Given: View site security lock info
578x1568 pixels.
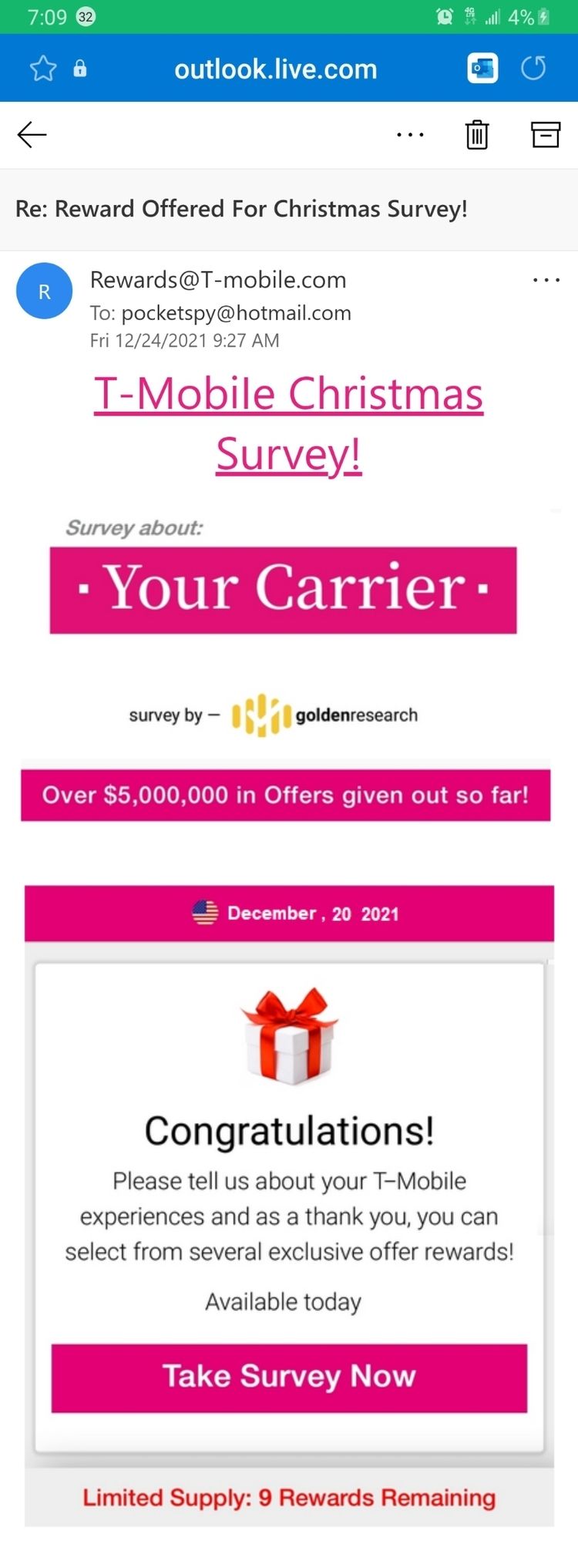Looking at the screenshot, I should [80, 69].
